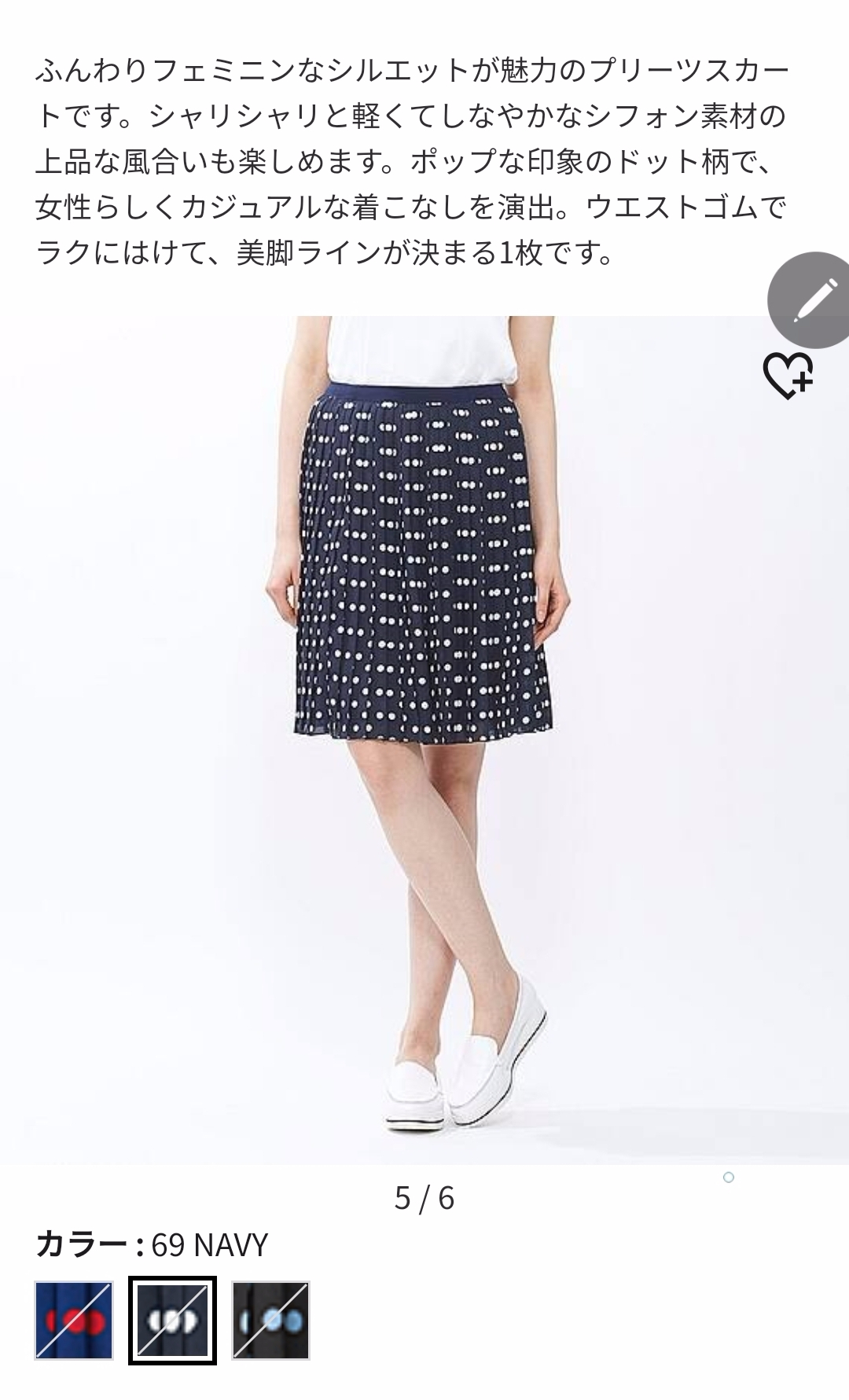Tap the pencil edit floating button
The height and width of the screenshot is (1400, 849).
(x=810, y=300)
